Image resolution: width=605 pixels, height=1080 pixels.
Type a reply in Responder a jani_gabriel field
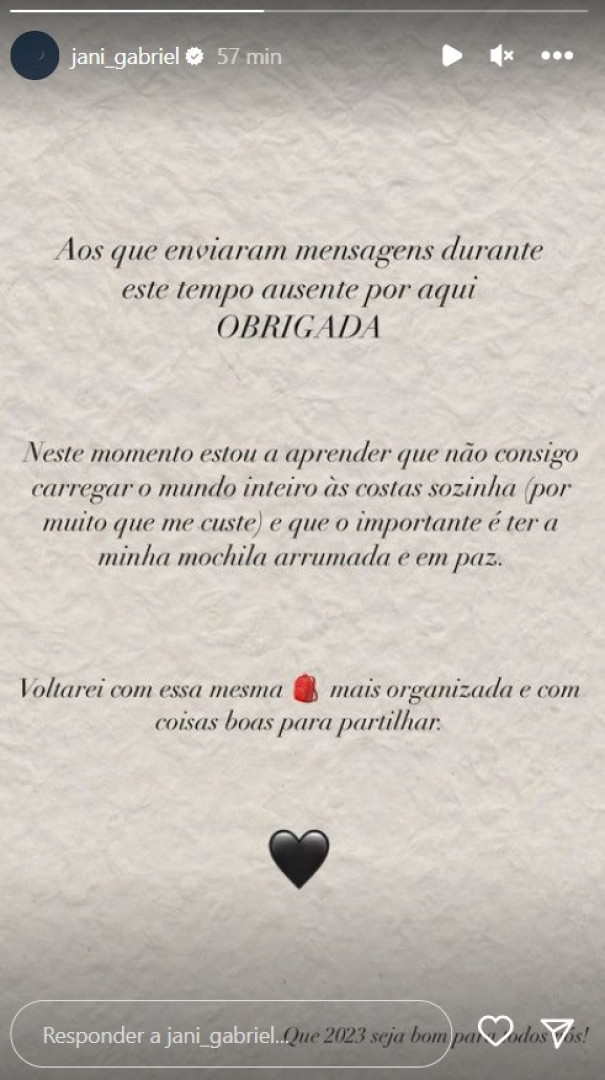231,1034
